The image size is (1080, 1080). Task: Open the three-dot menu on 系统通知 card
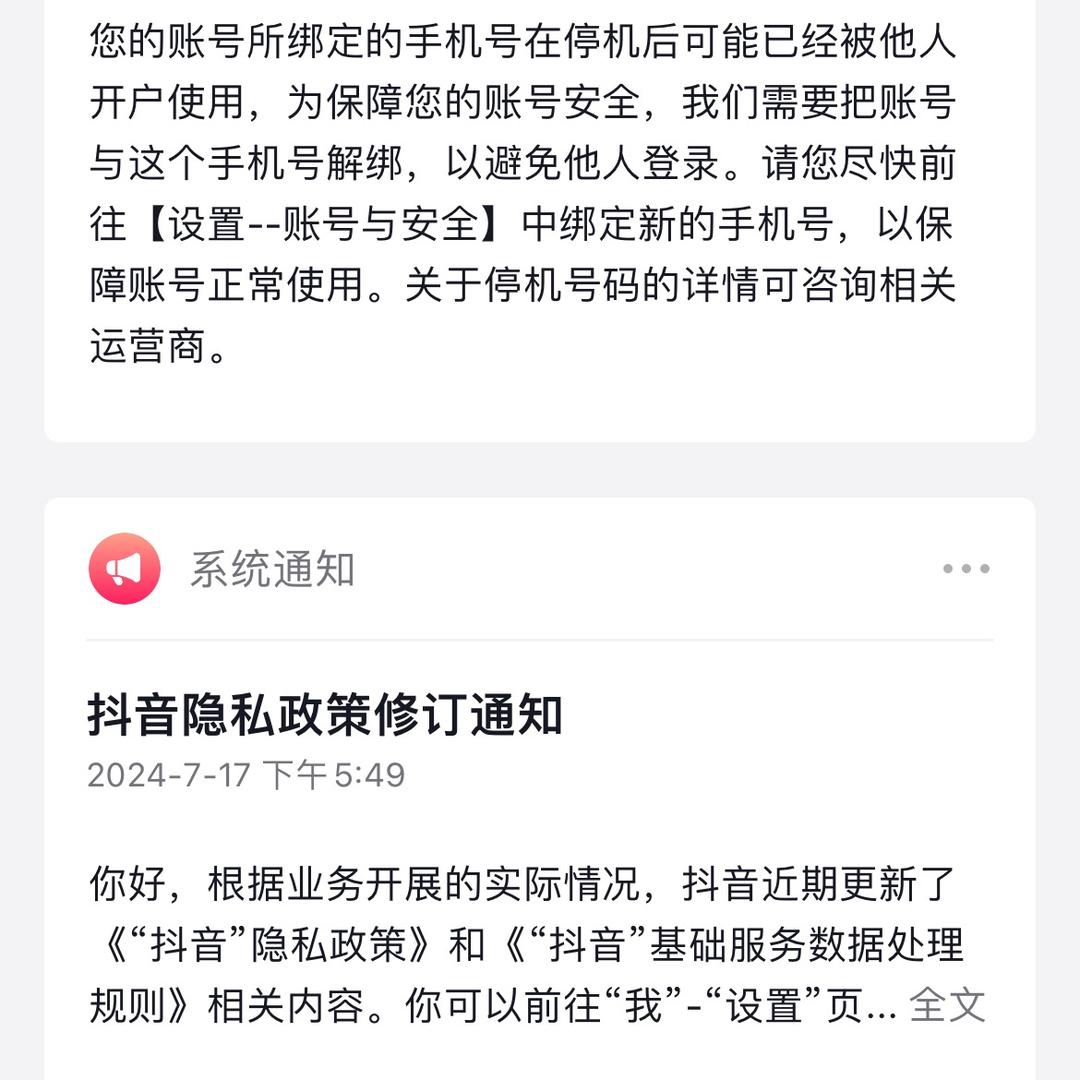(966, 569)
